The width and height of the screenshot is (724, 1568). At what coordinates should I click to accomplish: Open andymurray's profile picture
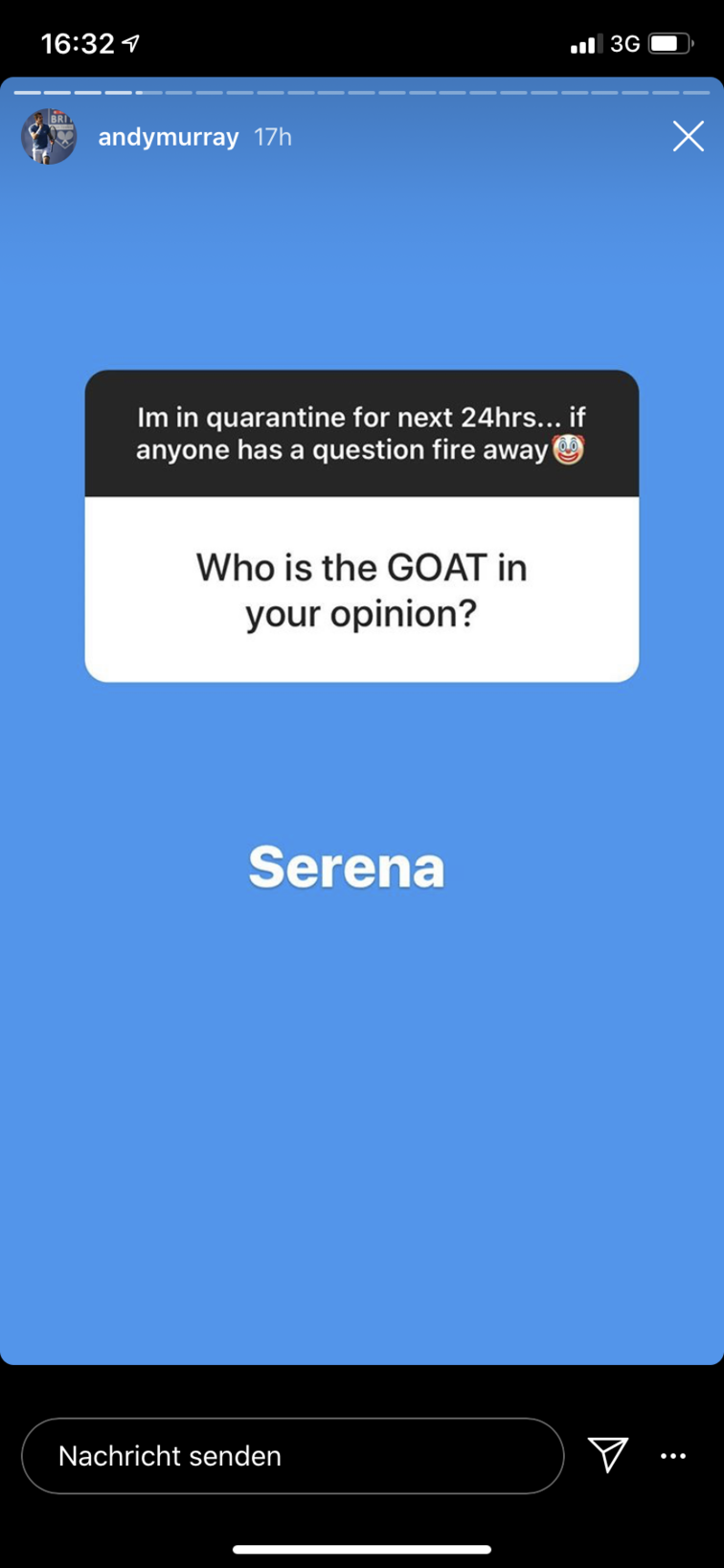(x=49, y=137)
